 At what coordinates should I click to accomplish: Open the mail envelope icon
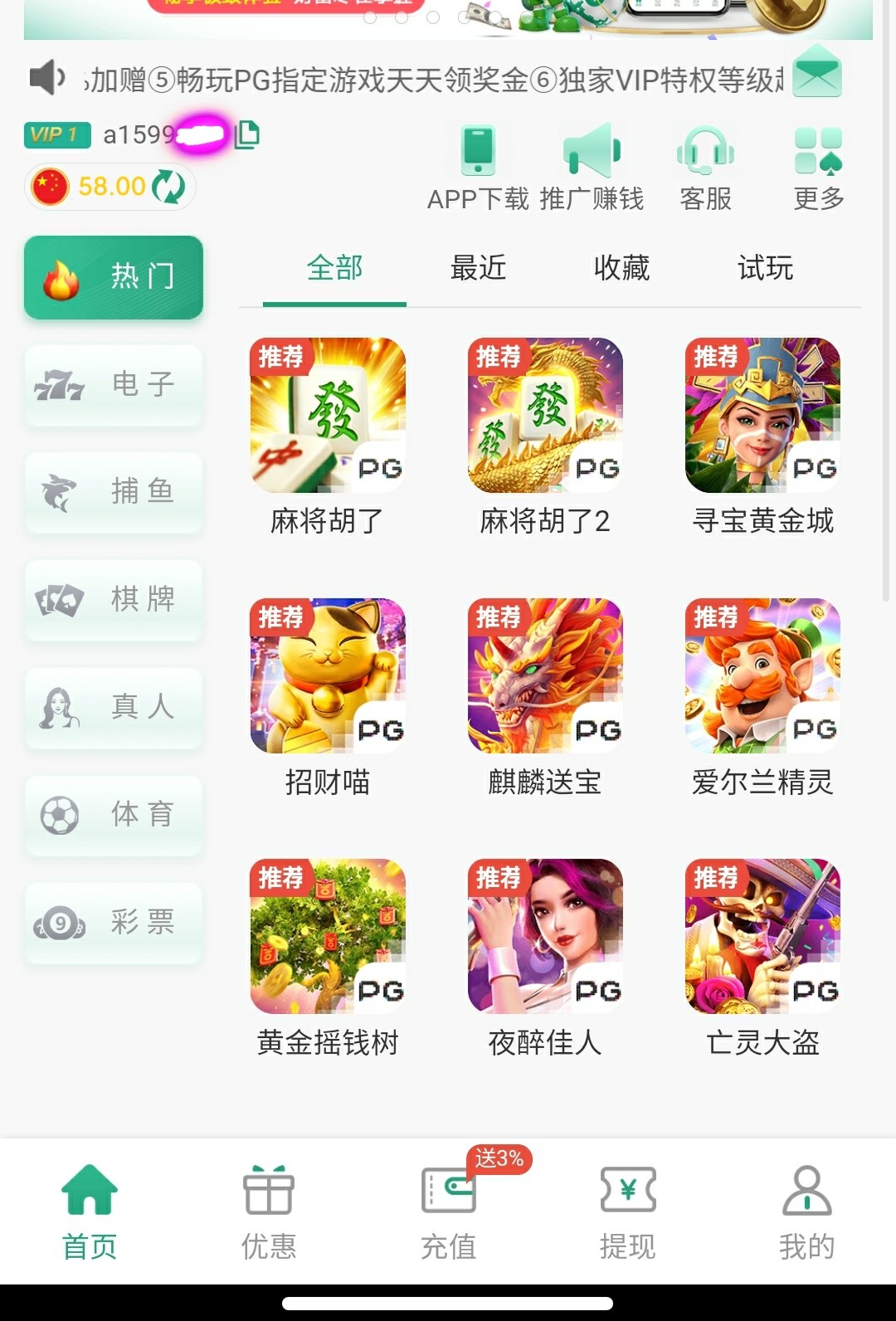click(816, 74)
